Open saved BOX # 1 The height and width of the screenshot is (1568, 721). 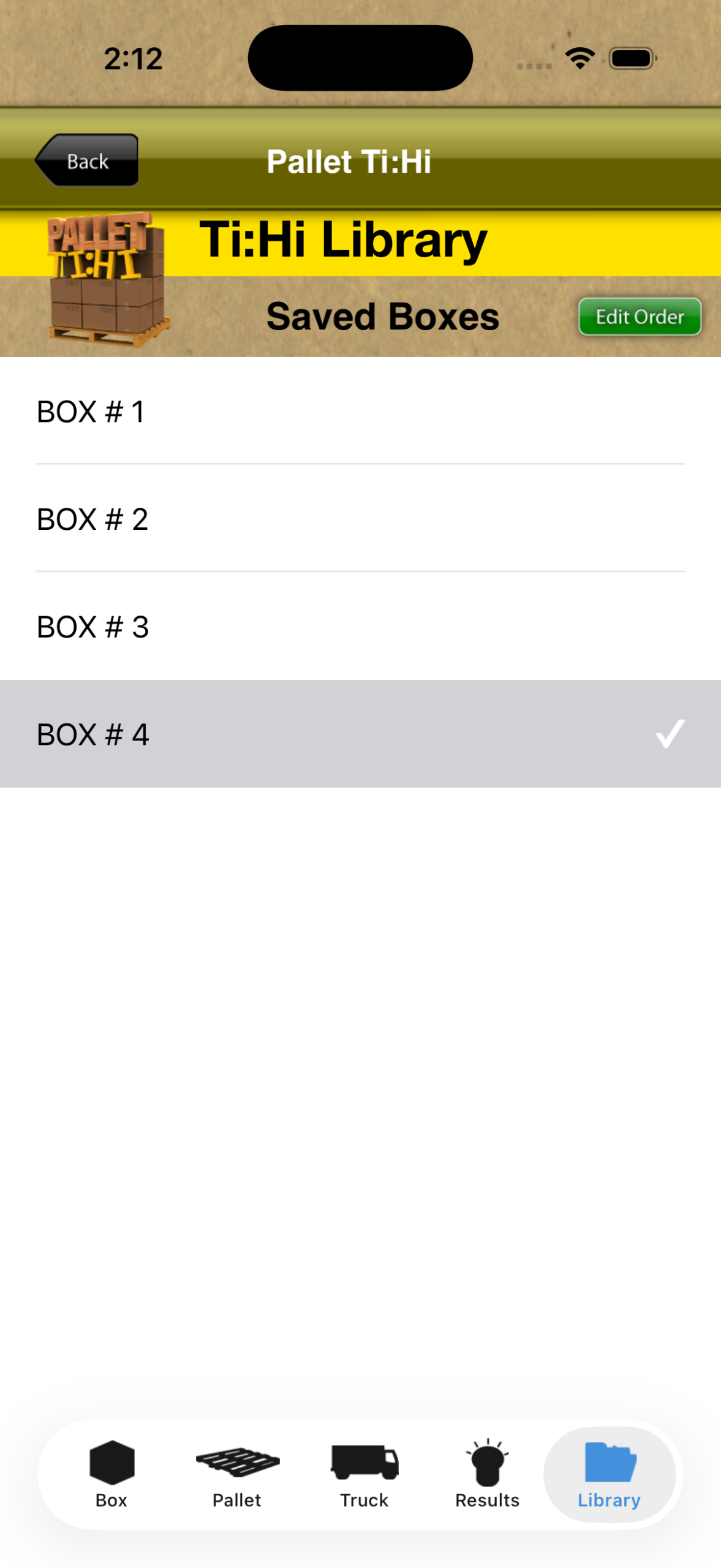360,412
